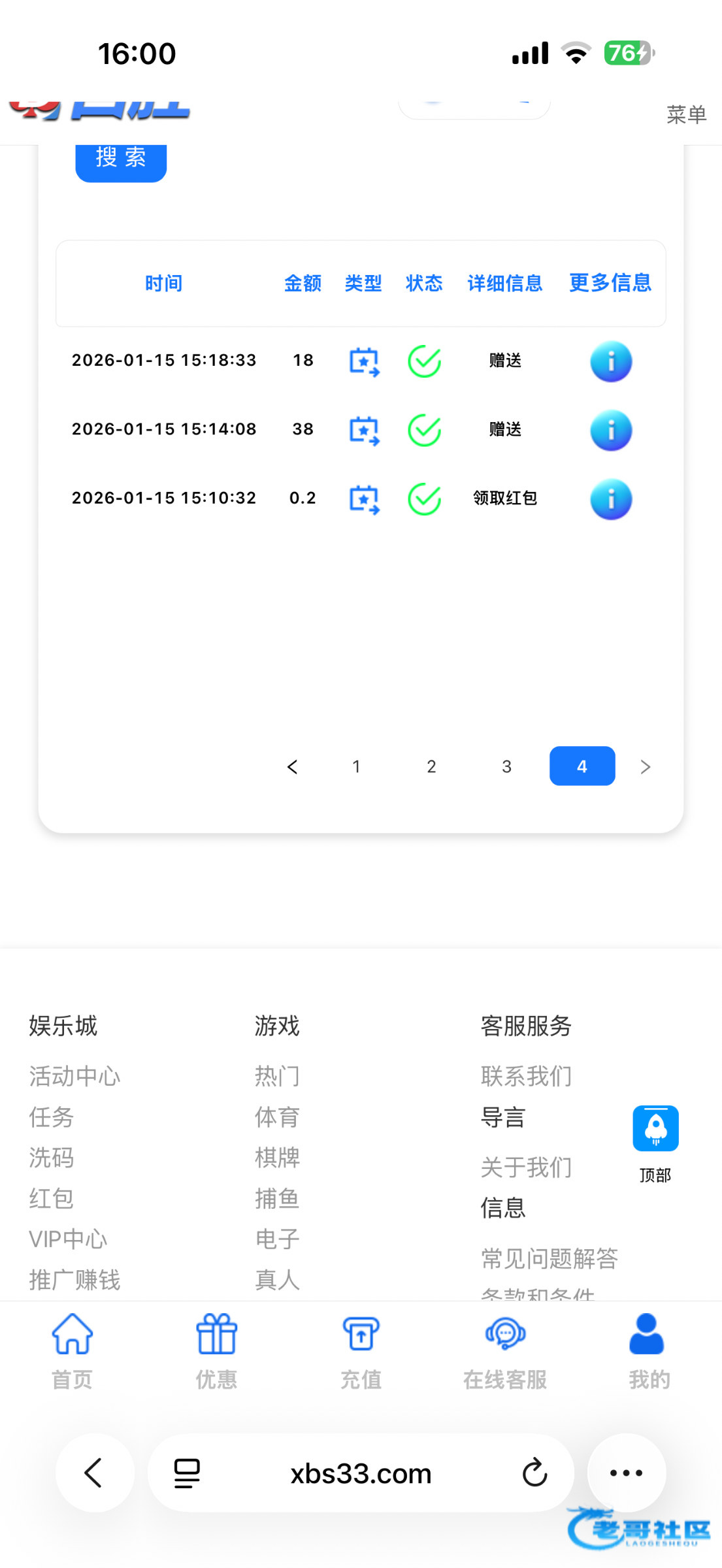Image resolution: width=722 pixels, height=1568 pixels.
Task: View details of the 15:14:08 record
Action: click(610, 431)
